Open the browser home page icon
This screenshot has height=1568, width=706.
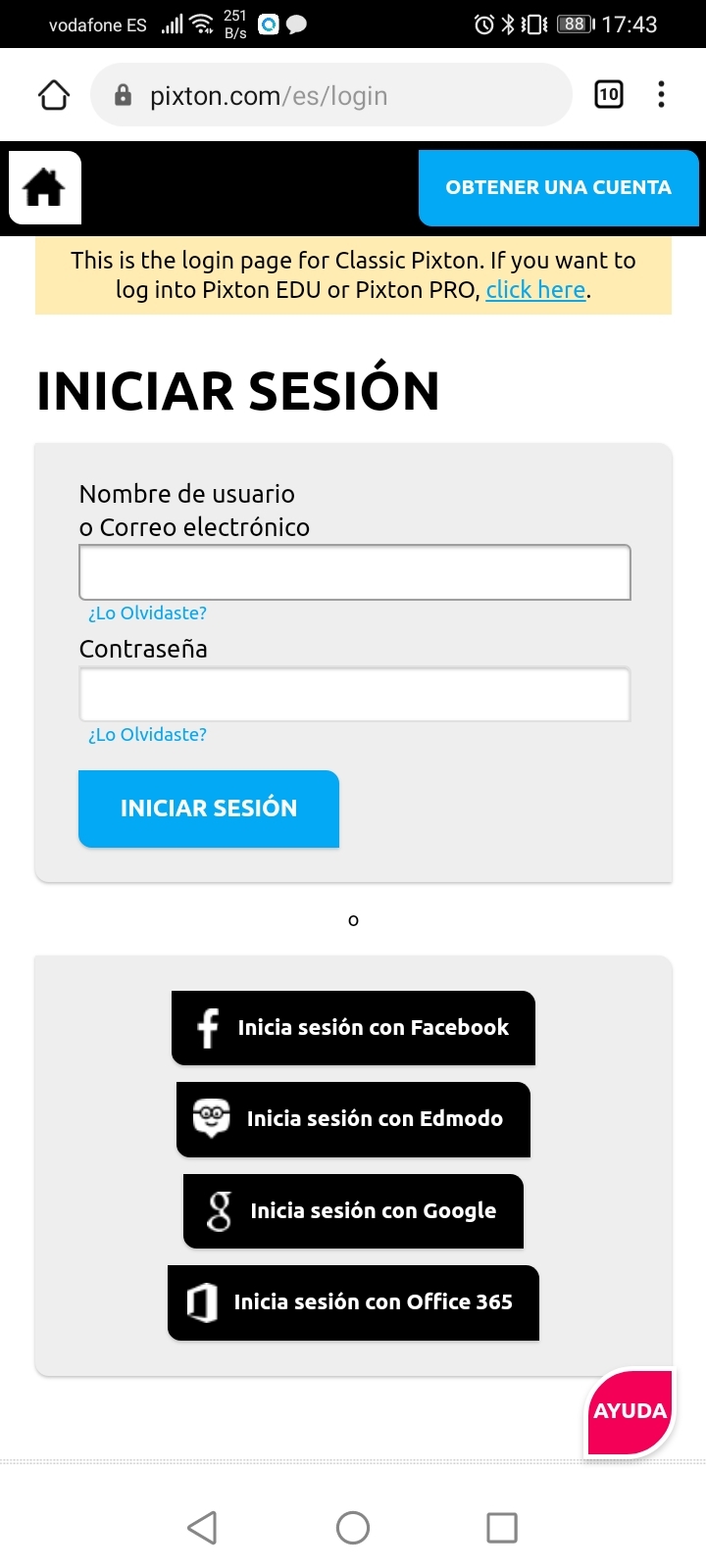pyautogui.click(x=54, y=95)
